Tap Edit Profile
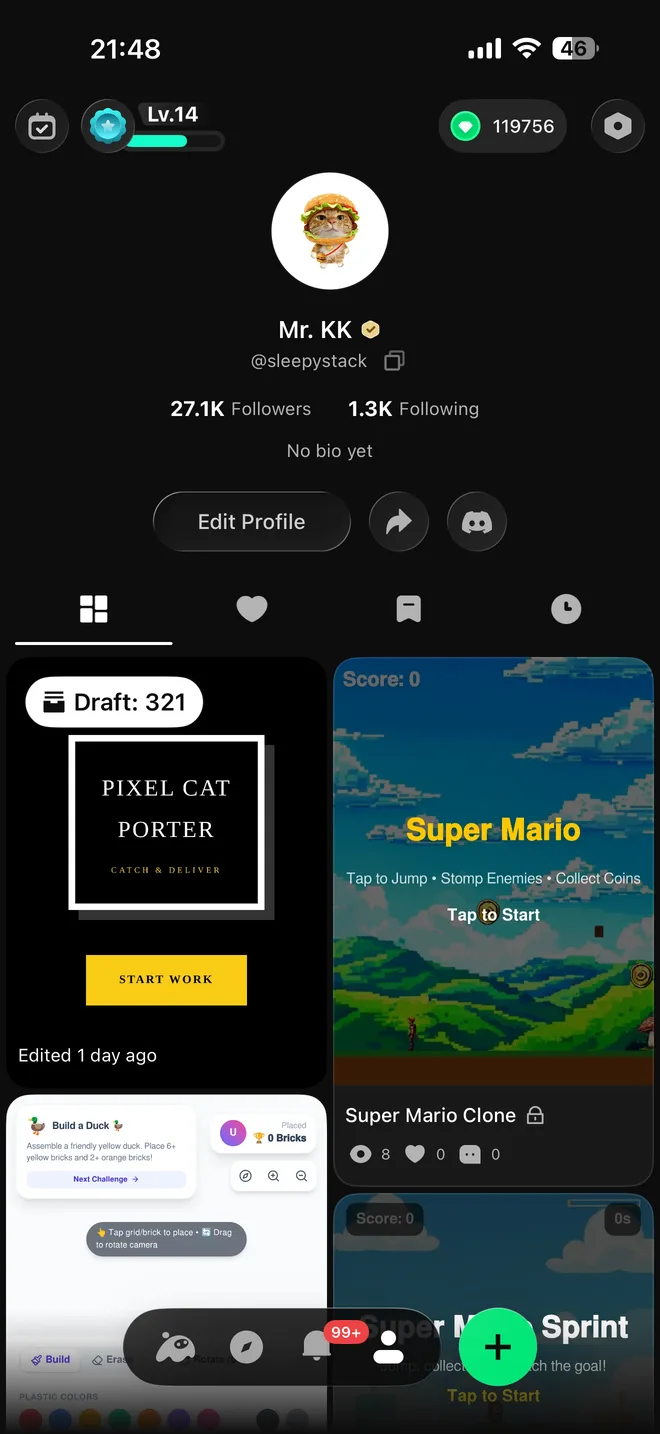This screenshot has width=660, height=1434. 252,521
